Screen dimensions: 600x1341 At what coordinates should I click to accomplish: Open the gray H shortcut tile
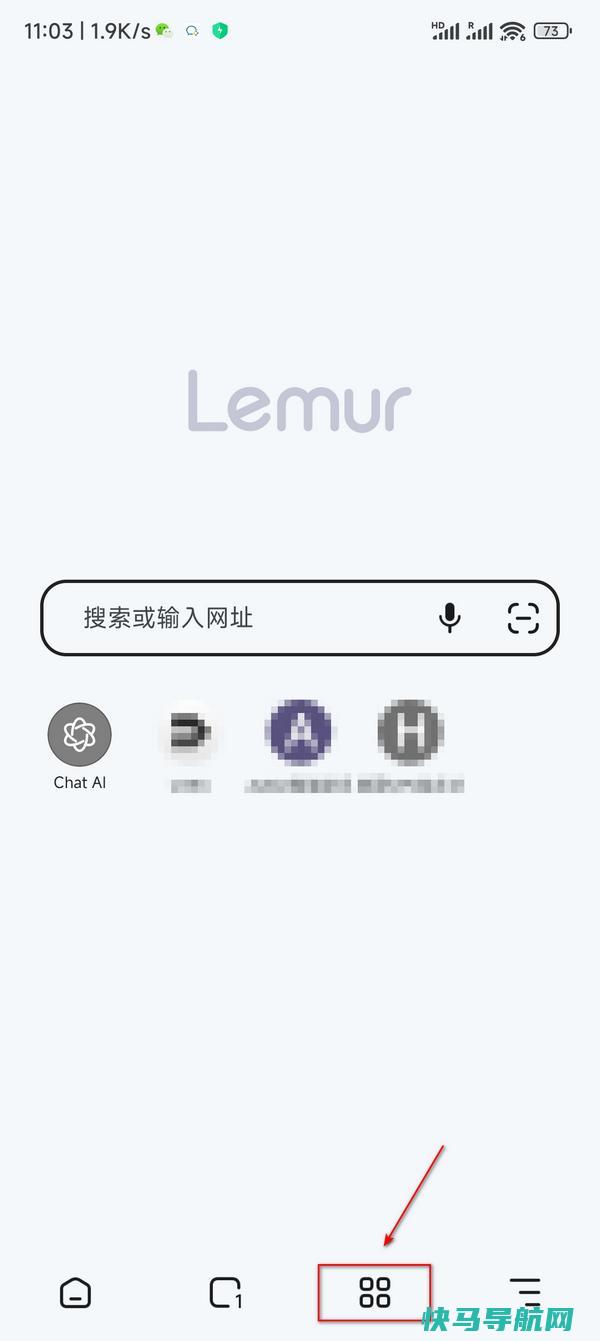(x=410, y=733)
